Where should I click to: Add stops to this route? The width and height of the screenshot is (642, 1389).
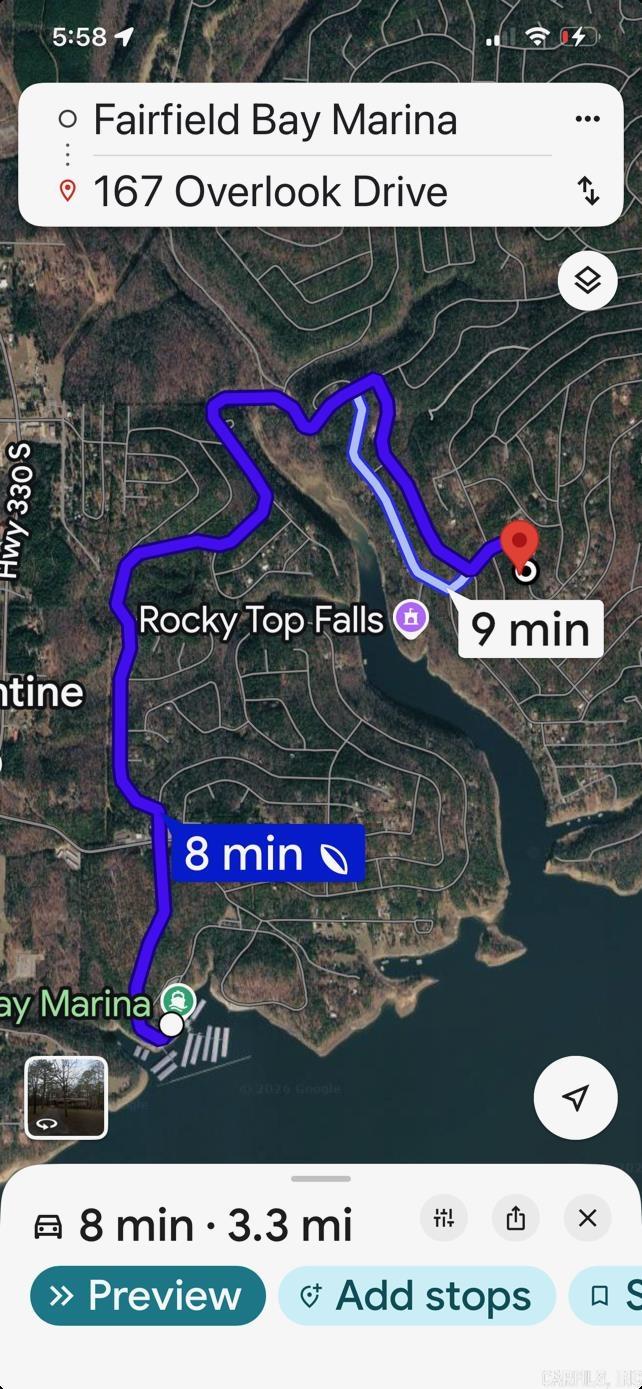pyautogui.click(x=416, y=1296)
